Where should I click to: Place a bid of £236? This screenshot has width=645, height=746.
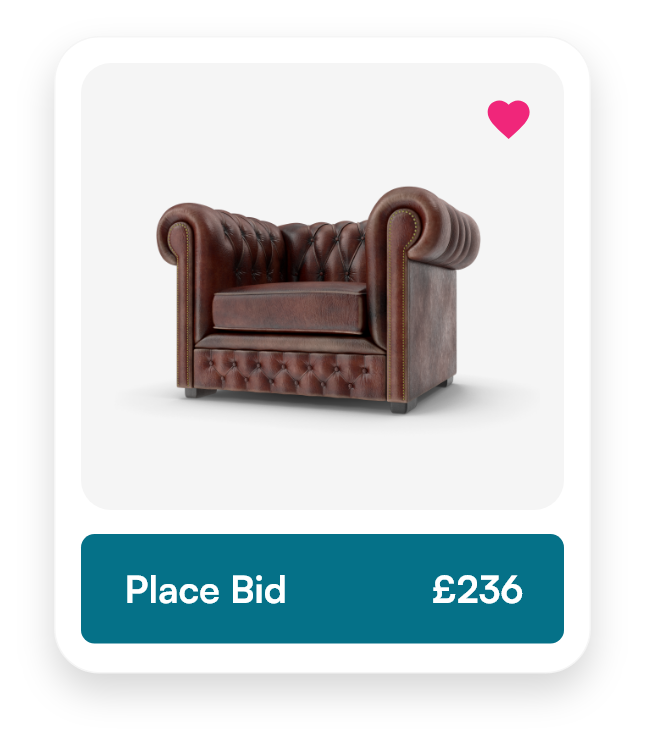pyautogui.click(x=322, y=589)
